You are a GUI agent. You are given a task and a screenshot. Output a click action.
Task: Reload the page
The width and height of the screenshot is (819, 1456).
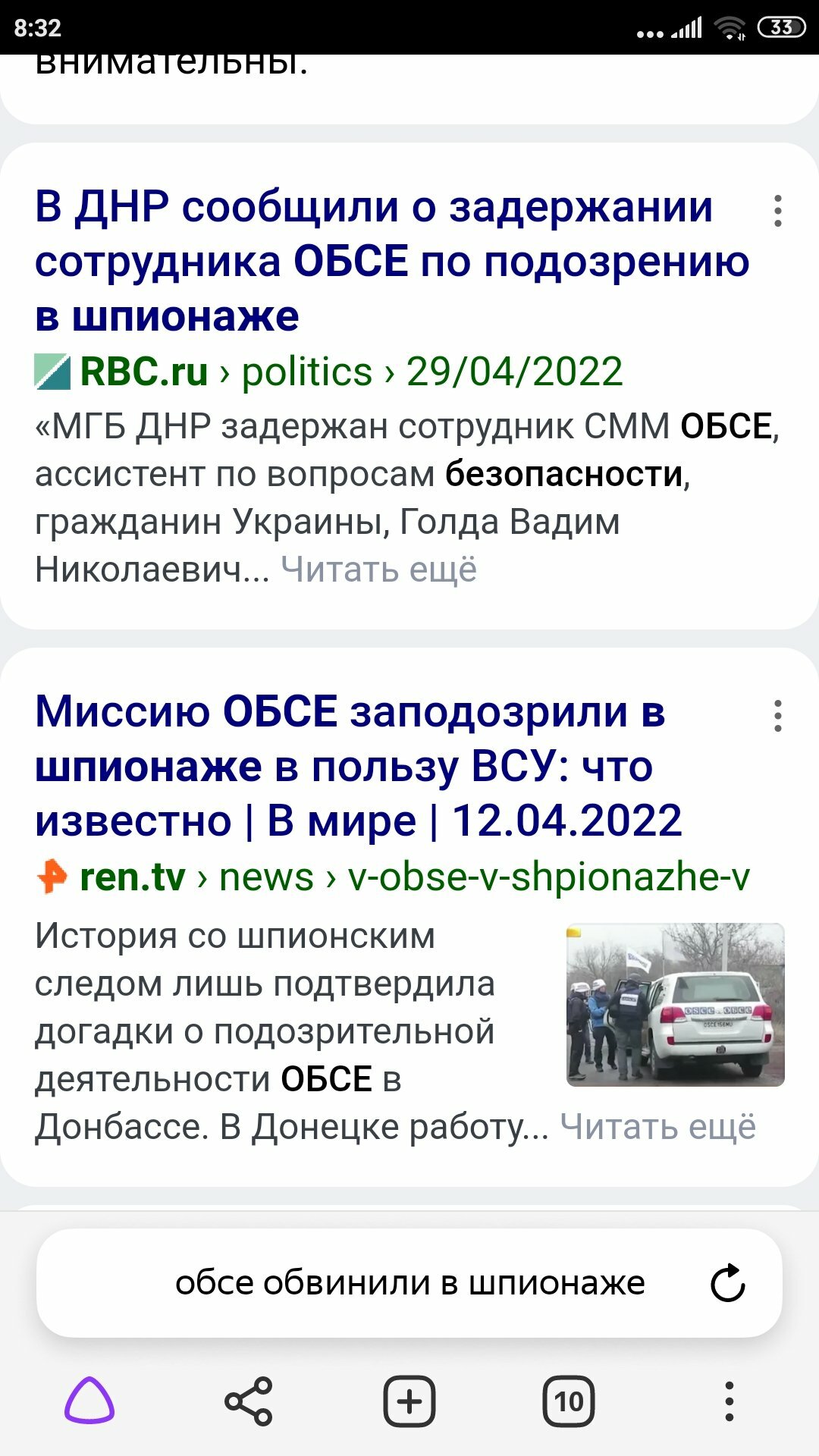click(x=728, y=1283)
